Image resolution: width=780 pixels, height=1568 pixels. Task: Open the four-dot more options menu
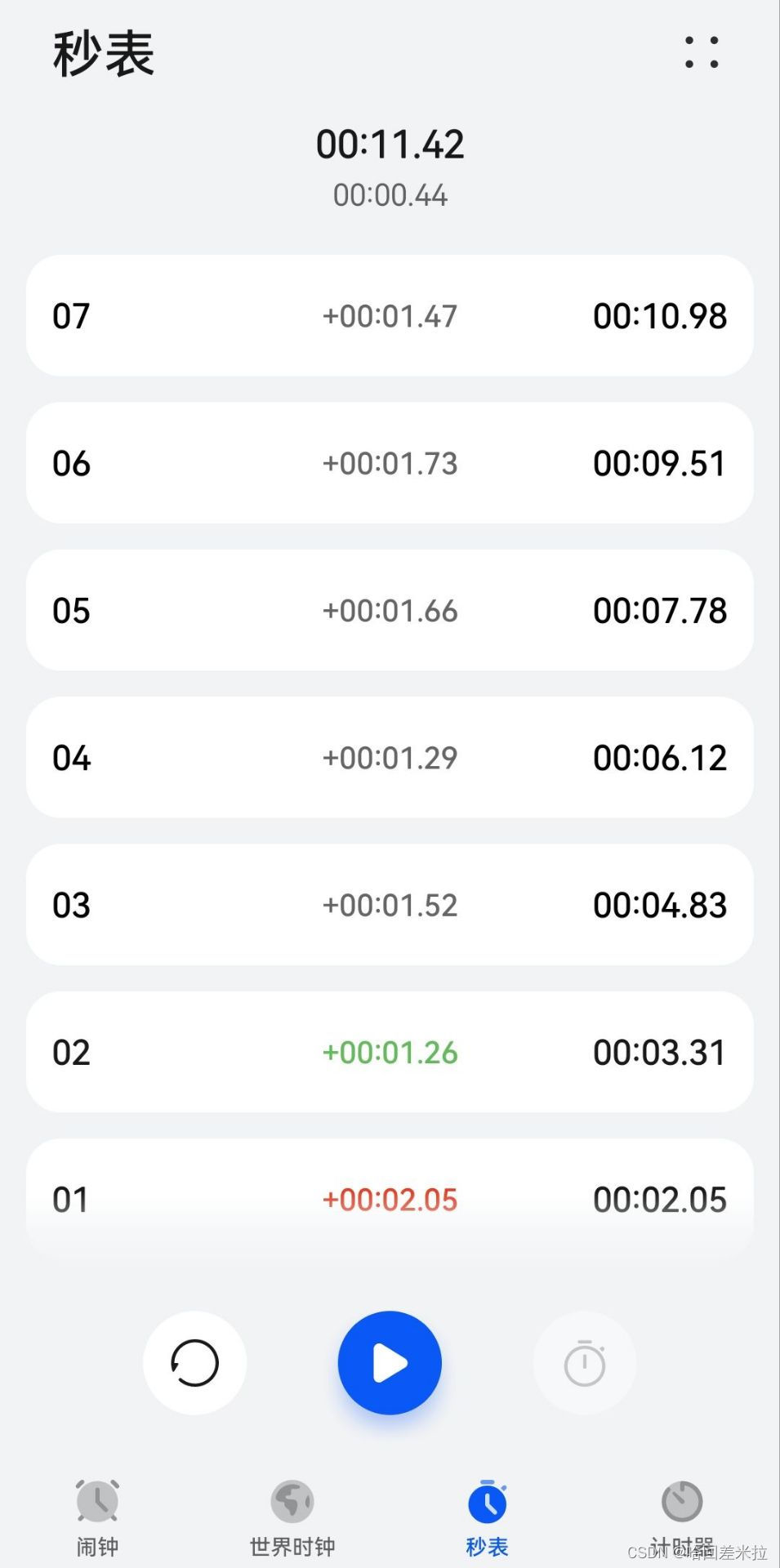(x=702, y=52)
